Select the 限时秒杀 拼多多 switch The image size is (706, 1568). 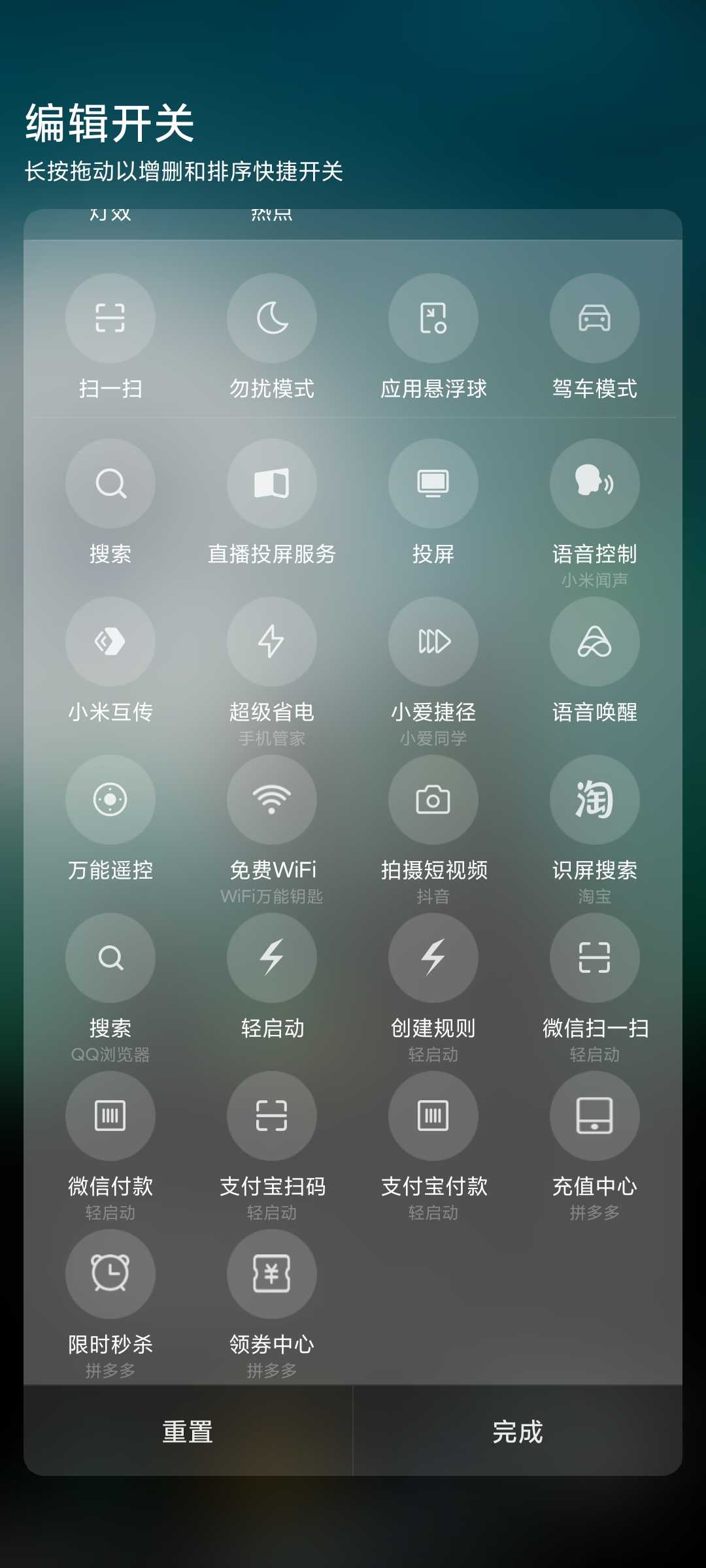click(110, 1274)
